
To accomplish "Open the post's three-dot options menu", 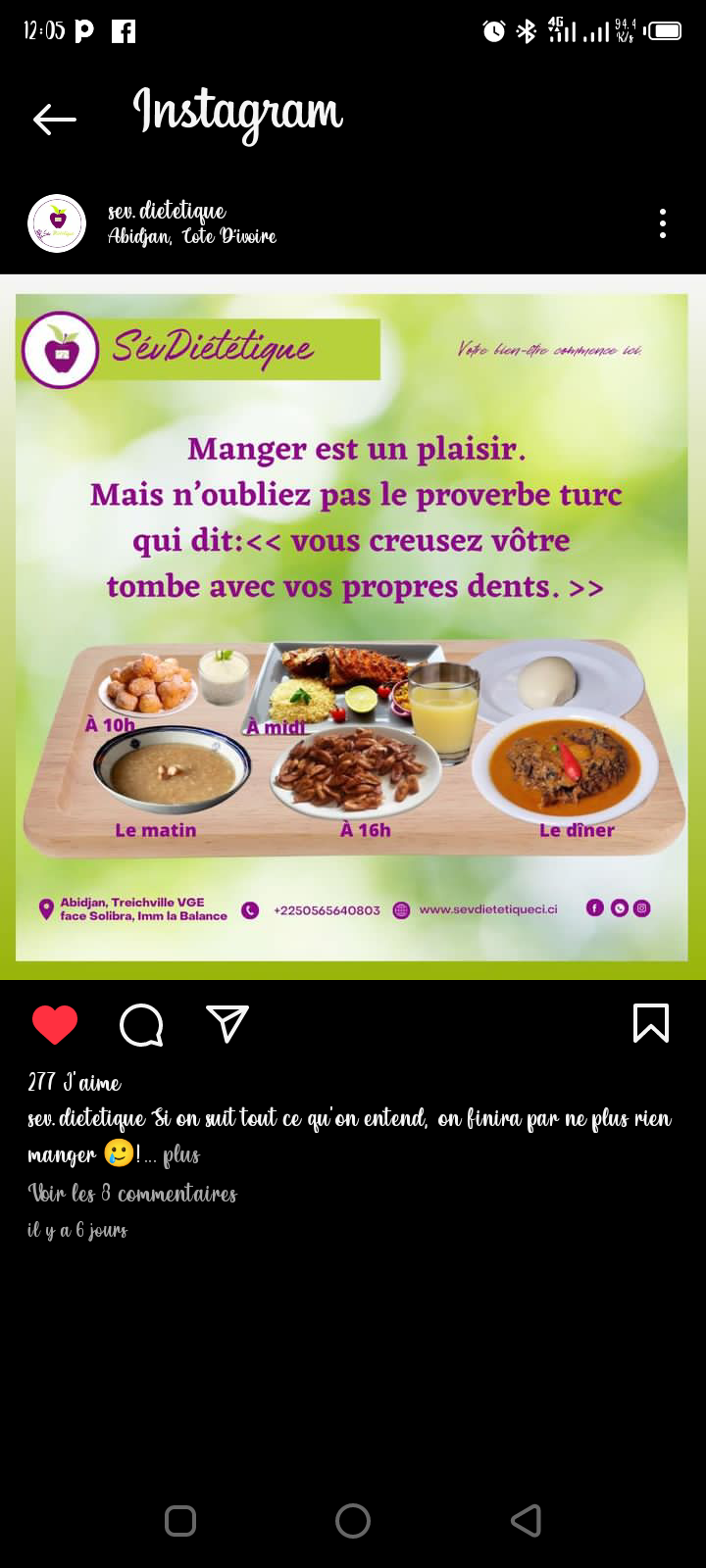I will pyautogui.click(x=663, y=223).
